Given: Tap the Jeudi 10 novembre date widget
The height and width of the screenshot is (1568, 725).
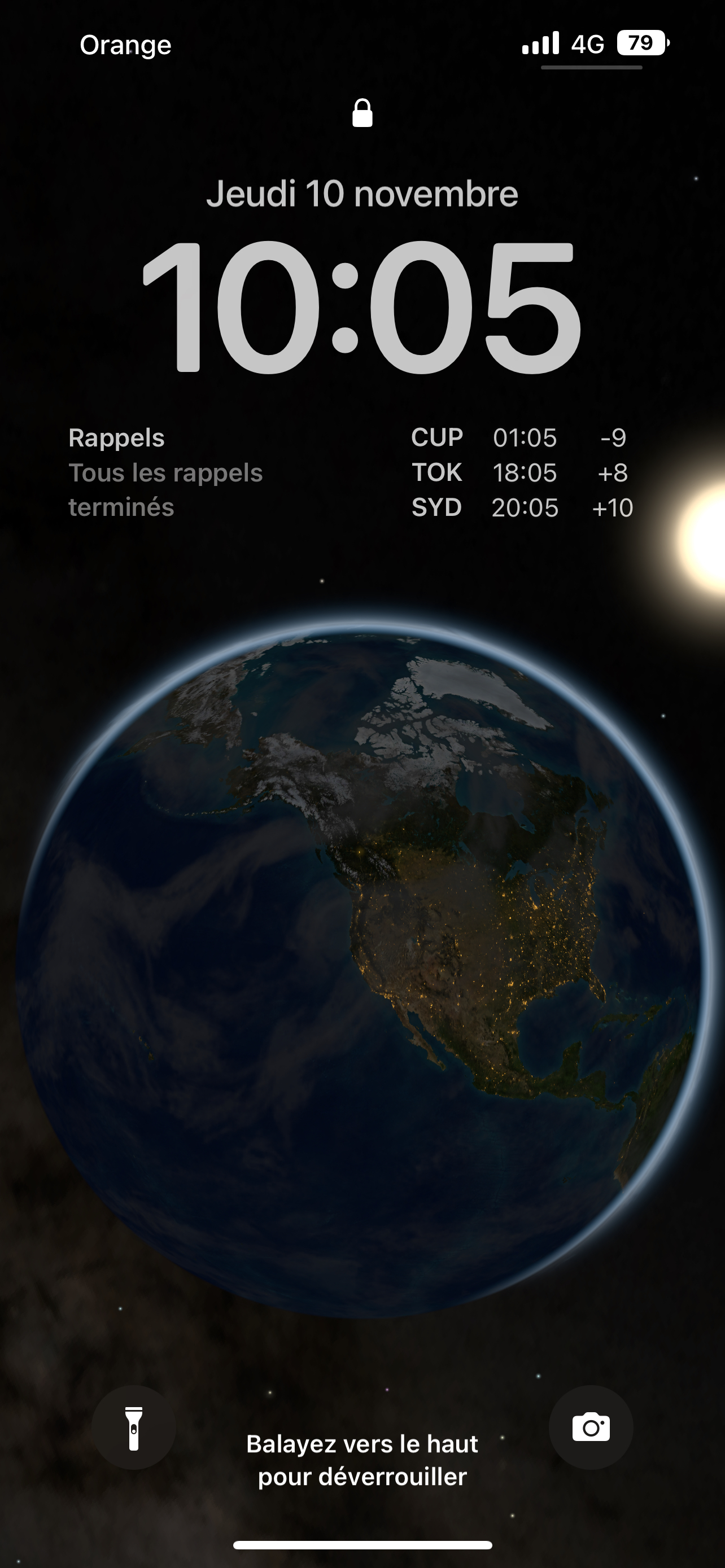Looking at the screenshot, I should 362,194.
